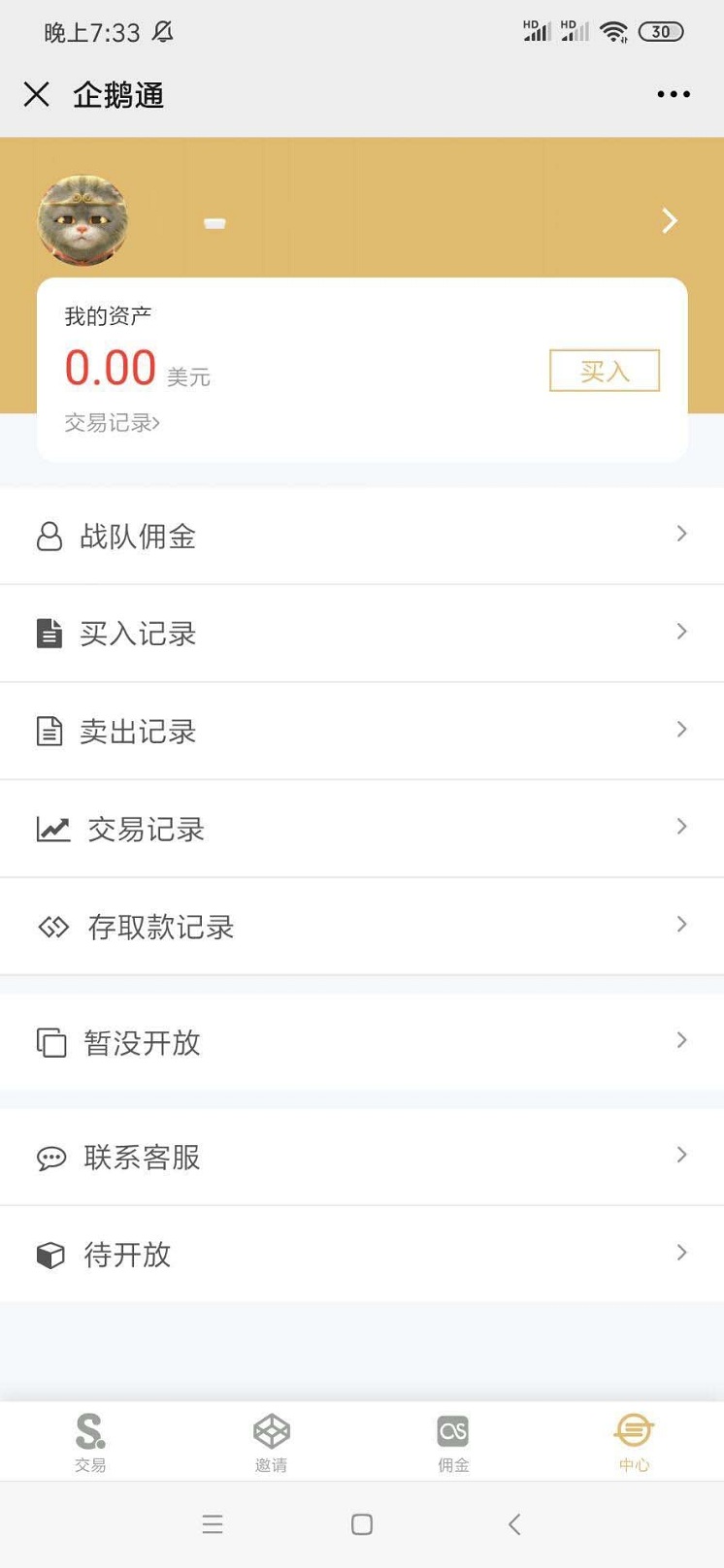The height and width of the screenshot is (1568, 724).
Task: Open the three-dot overflow menu
Action: click(x=674, y=94)
